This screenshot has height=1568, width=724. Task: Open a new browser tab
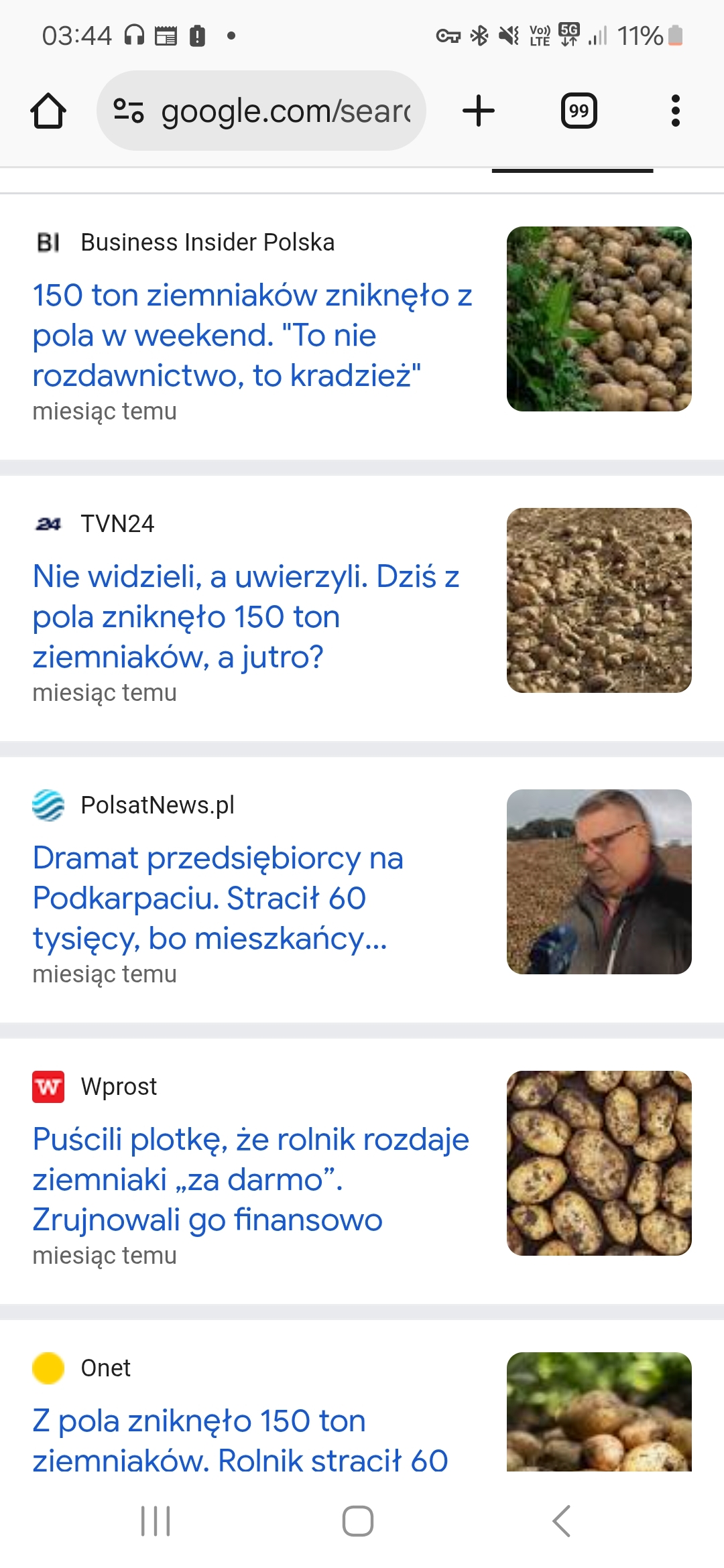point(479,111)
